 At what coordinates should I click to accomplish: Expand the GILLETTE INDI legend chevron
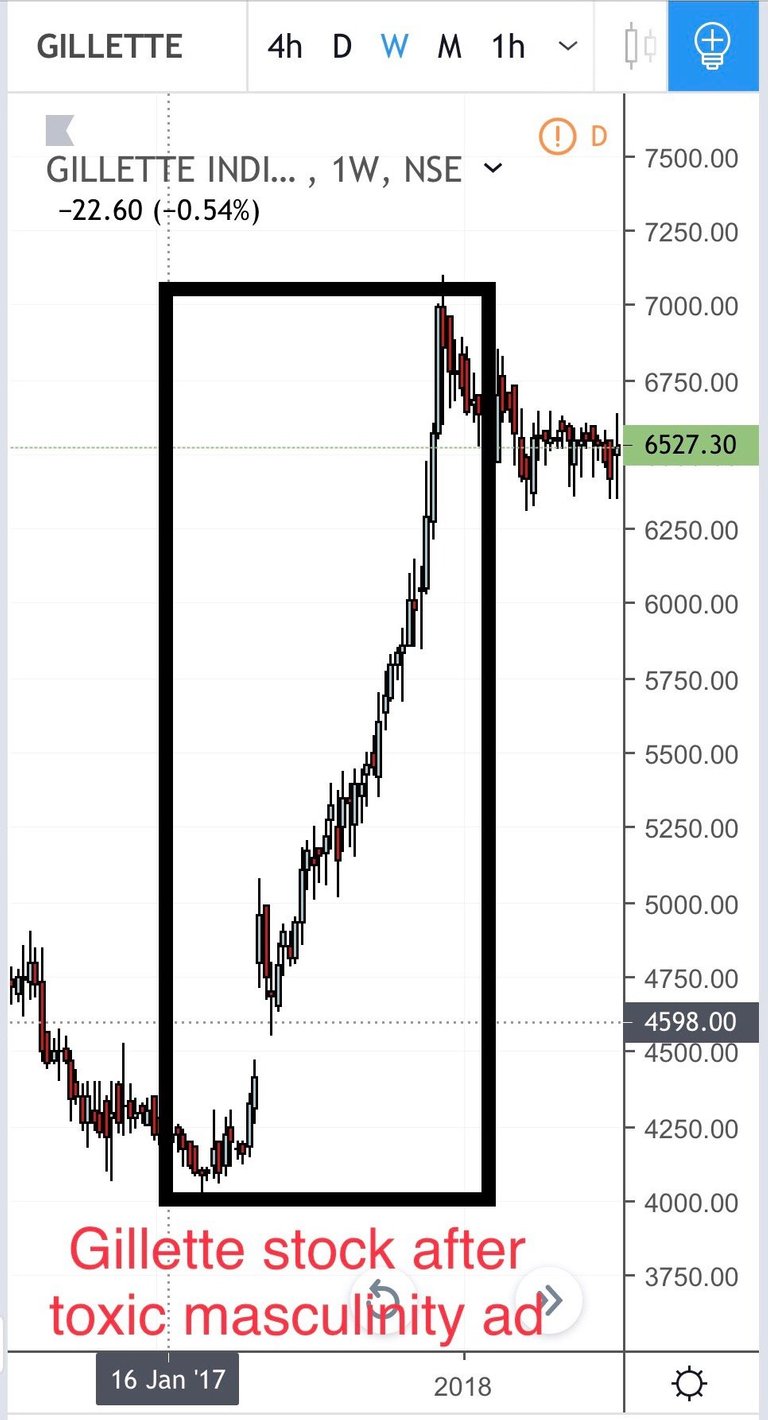(x=493, y=168)
